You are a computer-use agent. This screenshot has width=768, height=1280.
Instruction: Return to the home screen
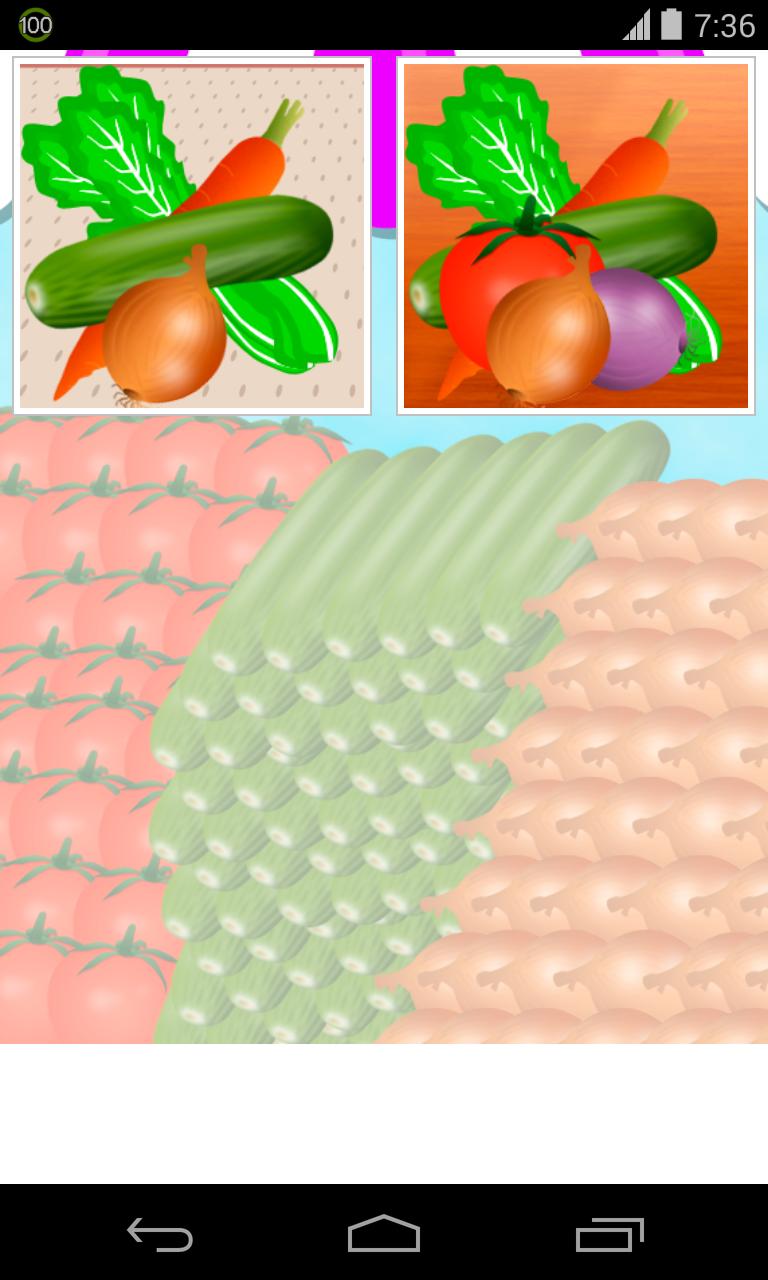(384, 1234)
